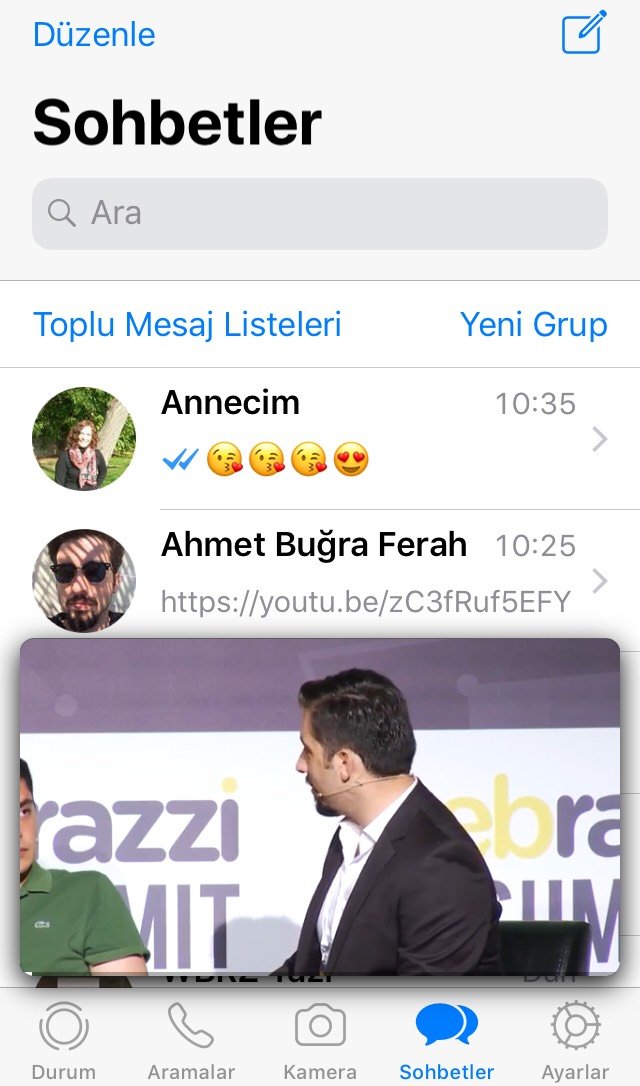Screen dimensions: 640x1086
Task: Compose a new chat
Action: coord(584,32)
